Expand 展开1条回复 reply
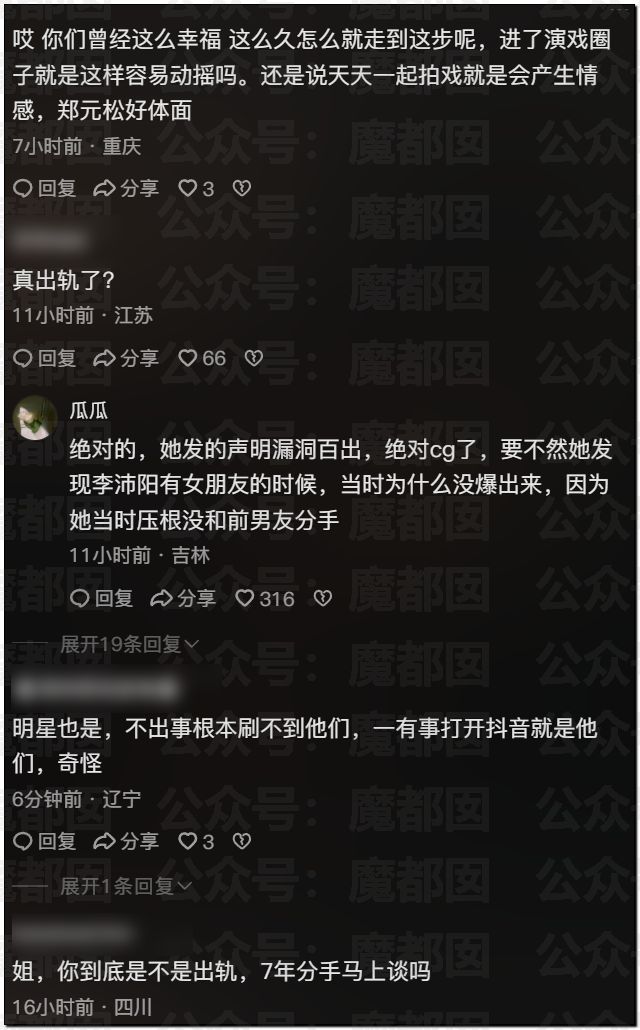Image resolution: width=640 pixels, height=1030 pixels. [125, 886]
